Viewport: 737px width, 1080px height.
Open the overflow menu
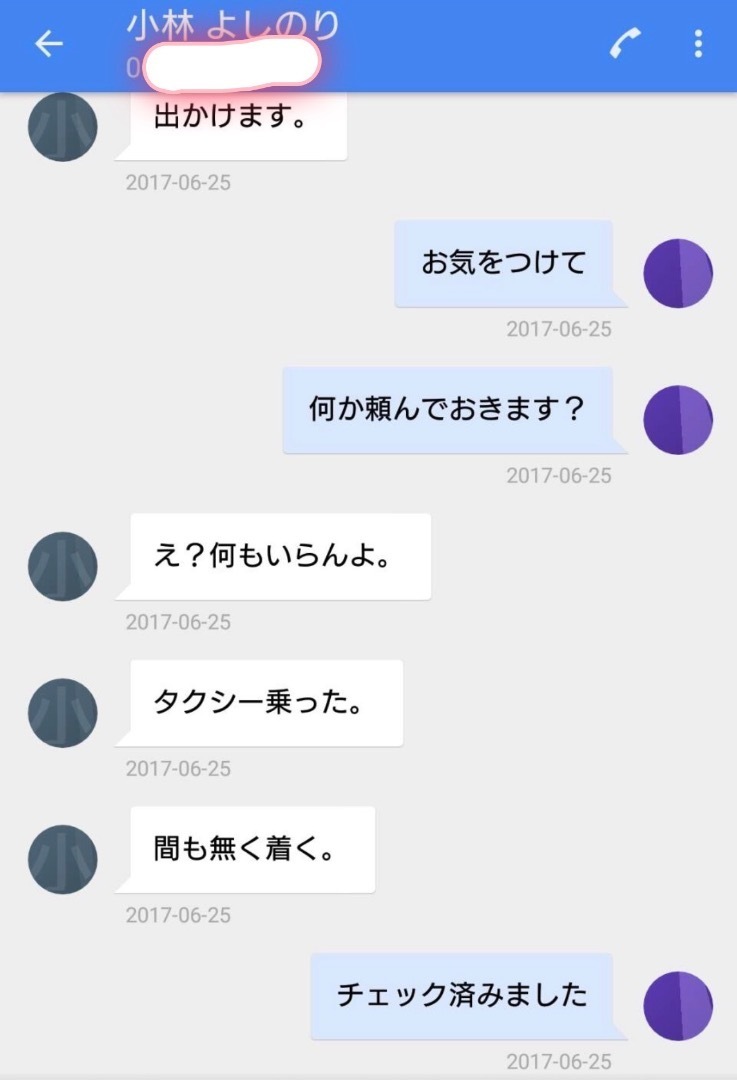tap(698, 44)
